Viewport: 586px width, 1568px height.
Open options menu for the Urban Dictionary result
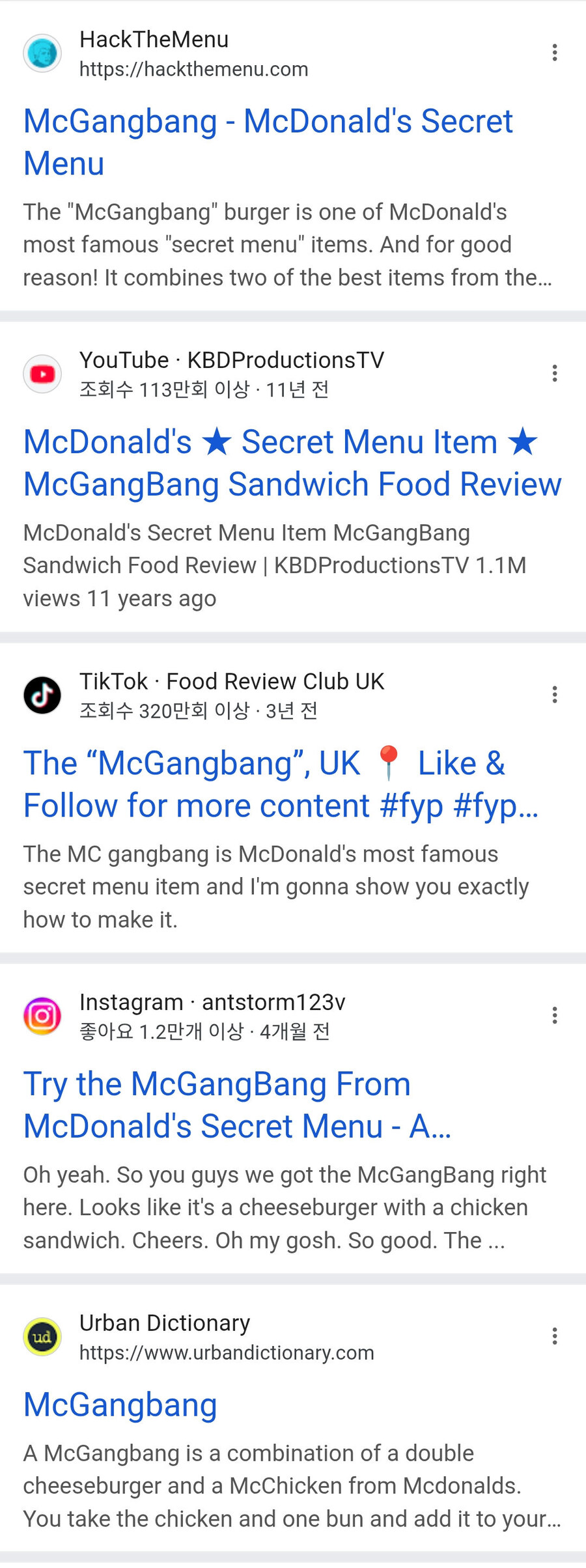click(555, 1336)
